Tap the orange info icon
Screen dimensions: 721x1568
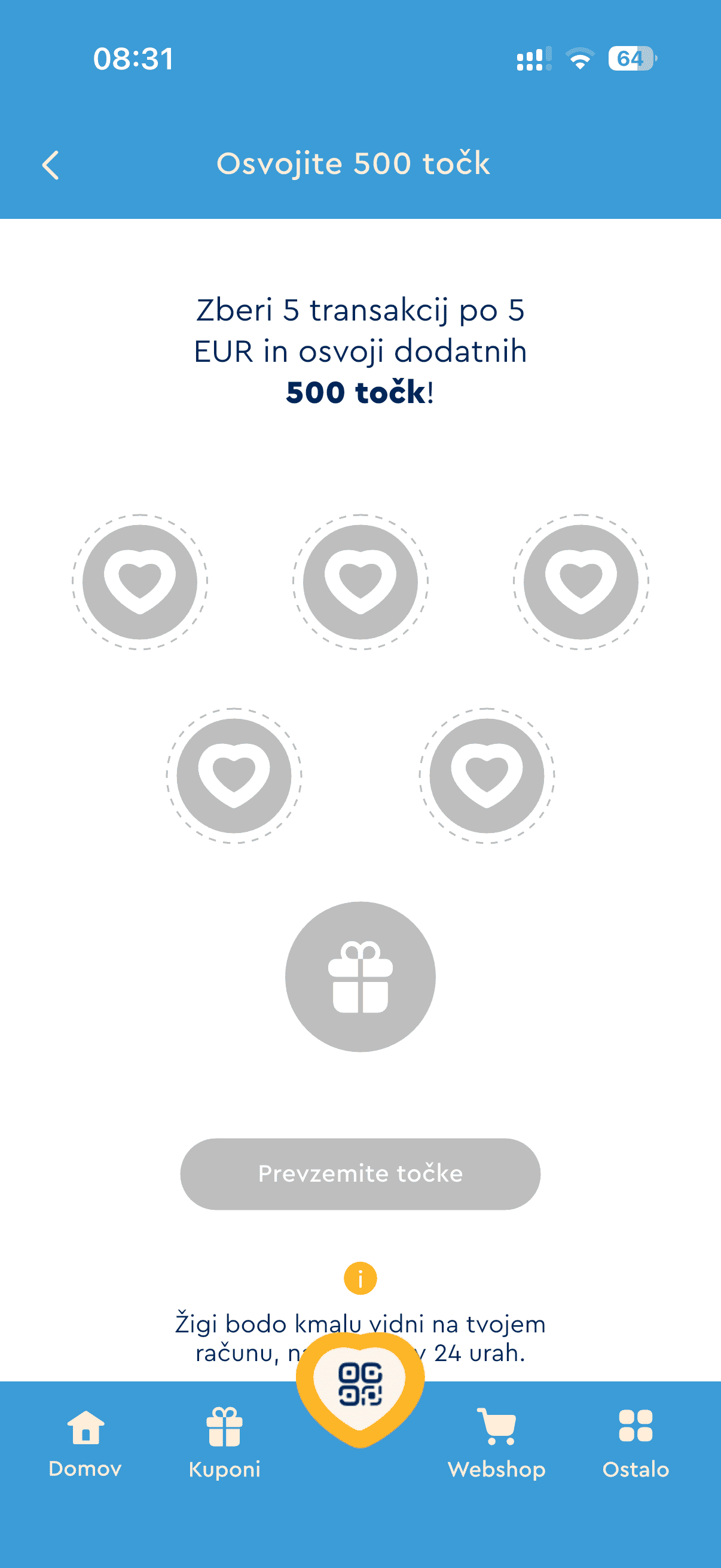[x=360, y=1279]
